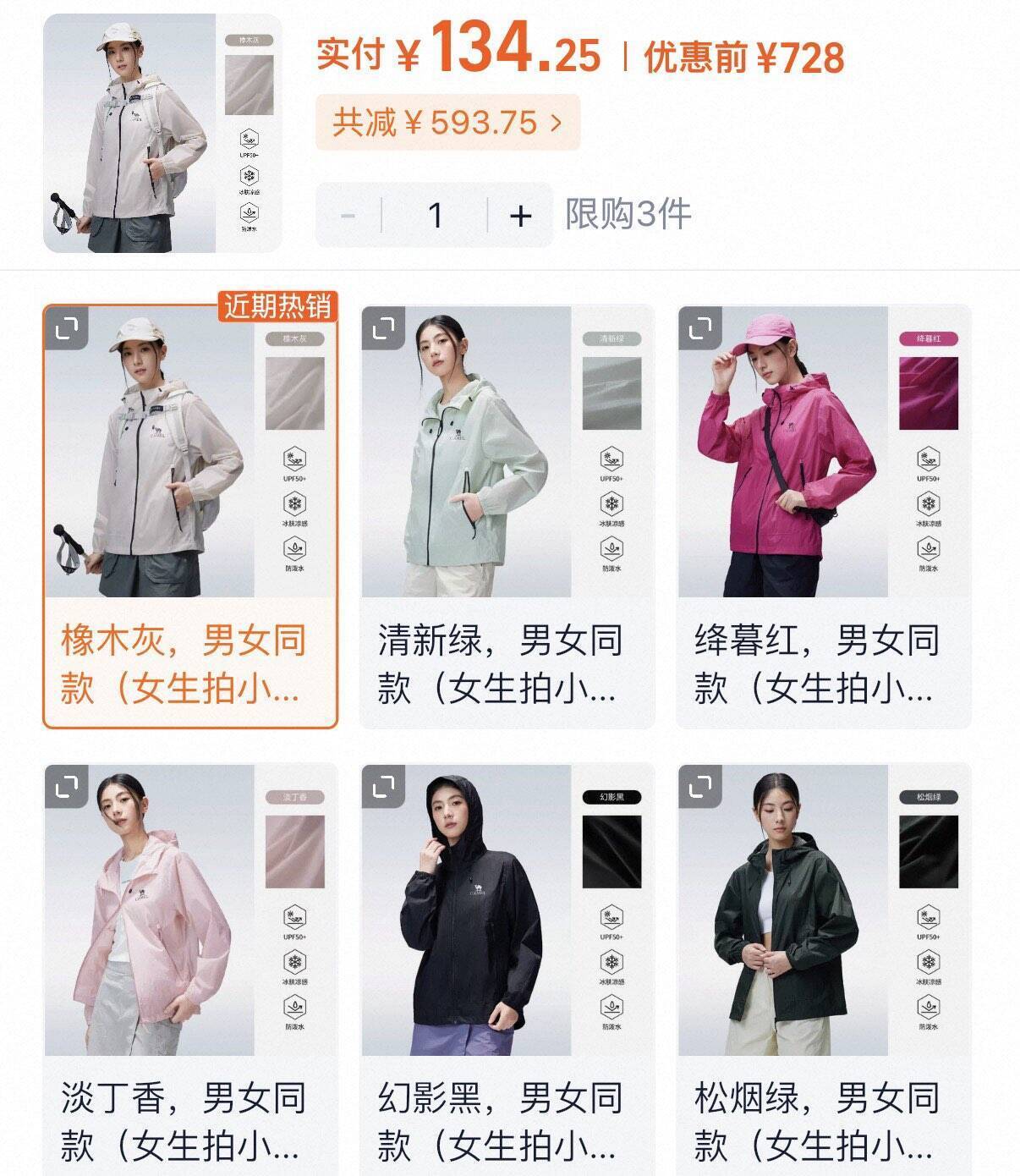Screen dimensions: 1020x1176
Task: Increase quantity with the plus button
Action: pos(521,216)
